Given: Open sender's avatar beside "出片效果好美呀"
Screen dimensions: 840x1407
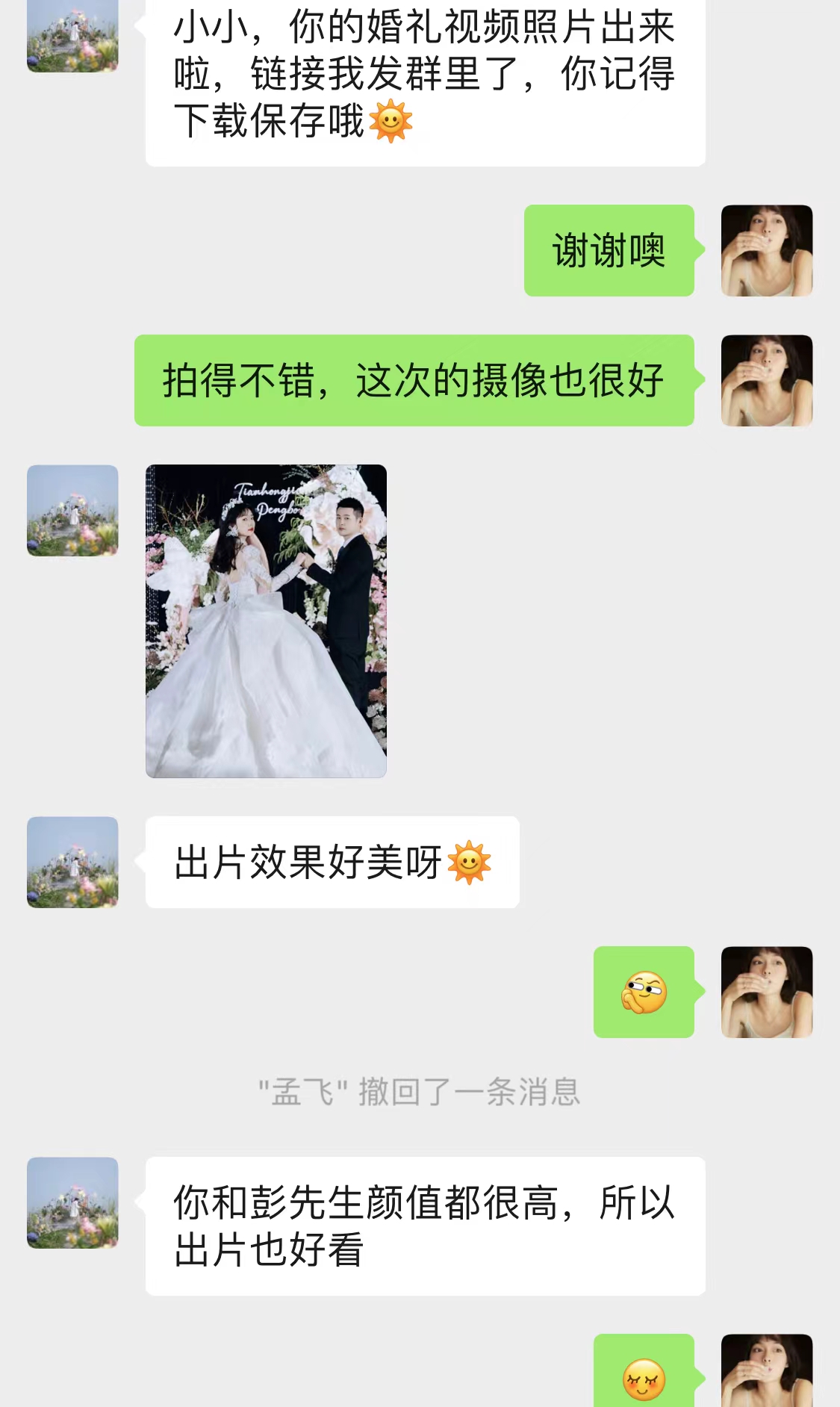Looking at the screenshot, I should point(72,862).
